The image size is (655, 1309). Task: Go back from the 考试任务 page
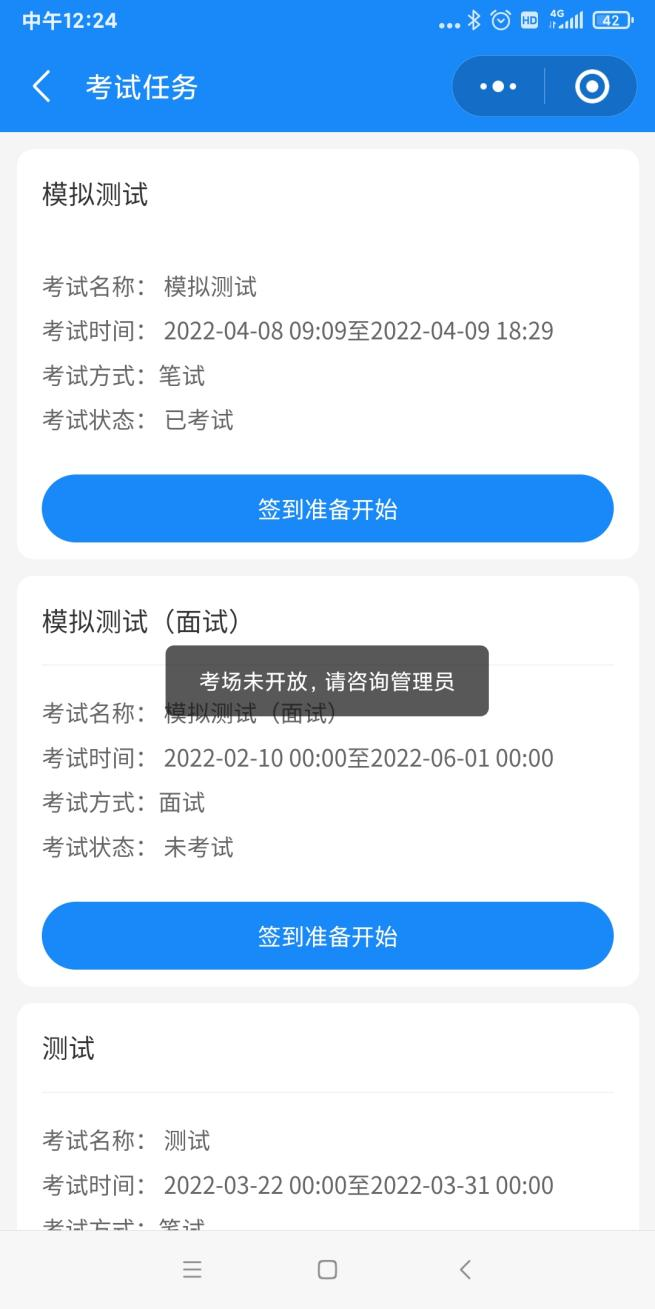[41, 87]
